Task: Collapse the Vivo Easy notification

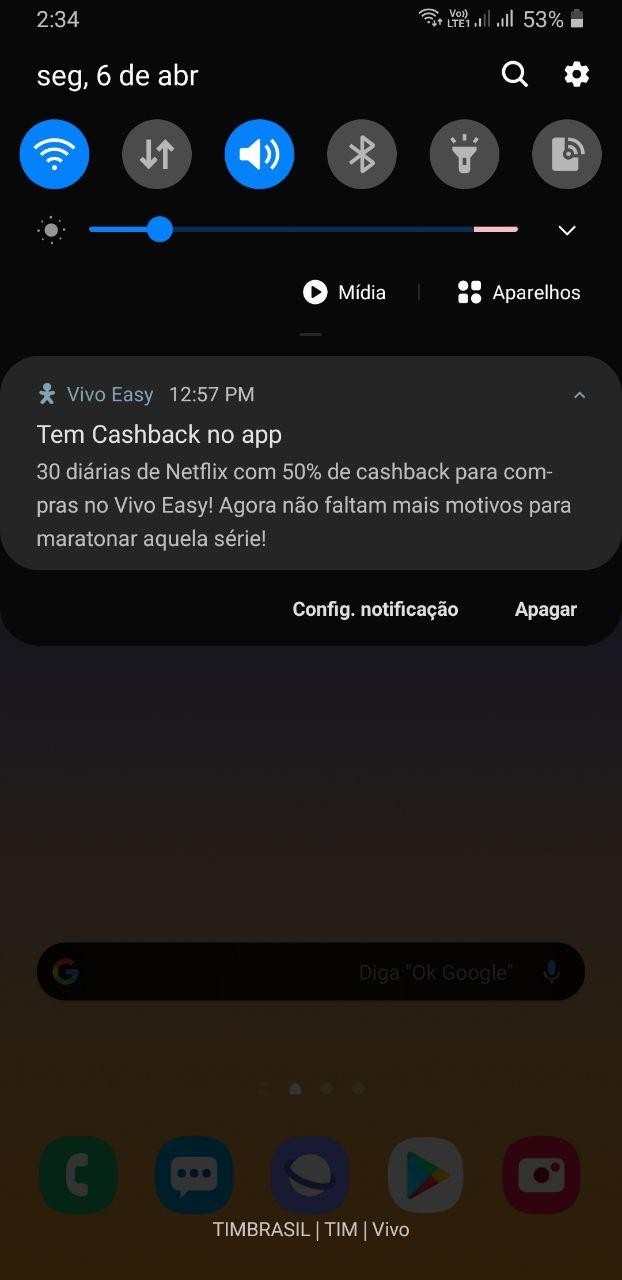Action: tap(579, 395)
